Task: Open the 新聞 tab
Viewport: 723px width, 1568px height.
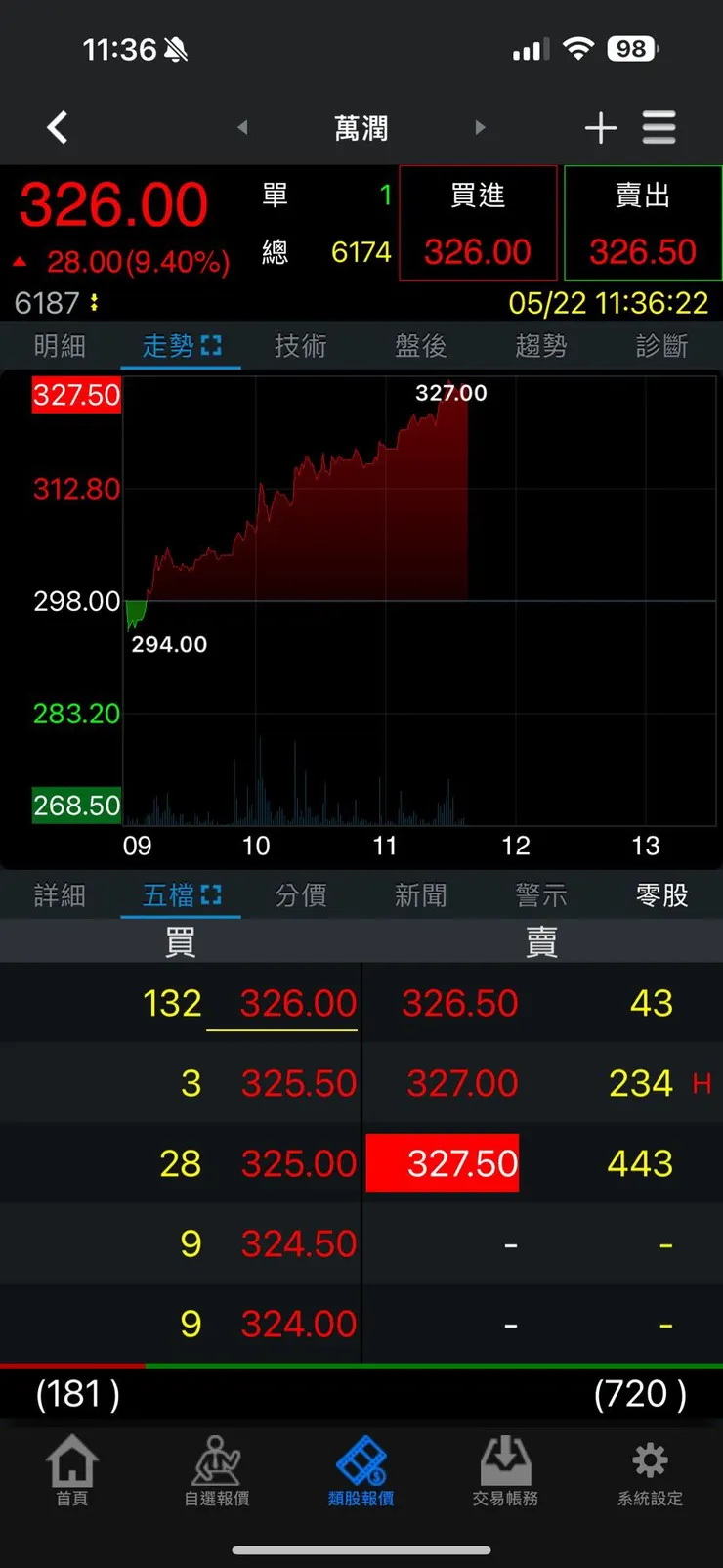Action: (x=420, y=895)
